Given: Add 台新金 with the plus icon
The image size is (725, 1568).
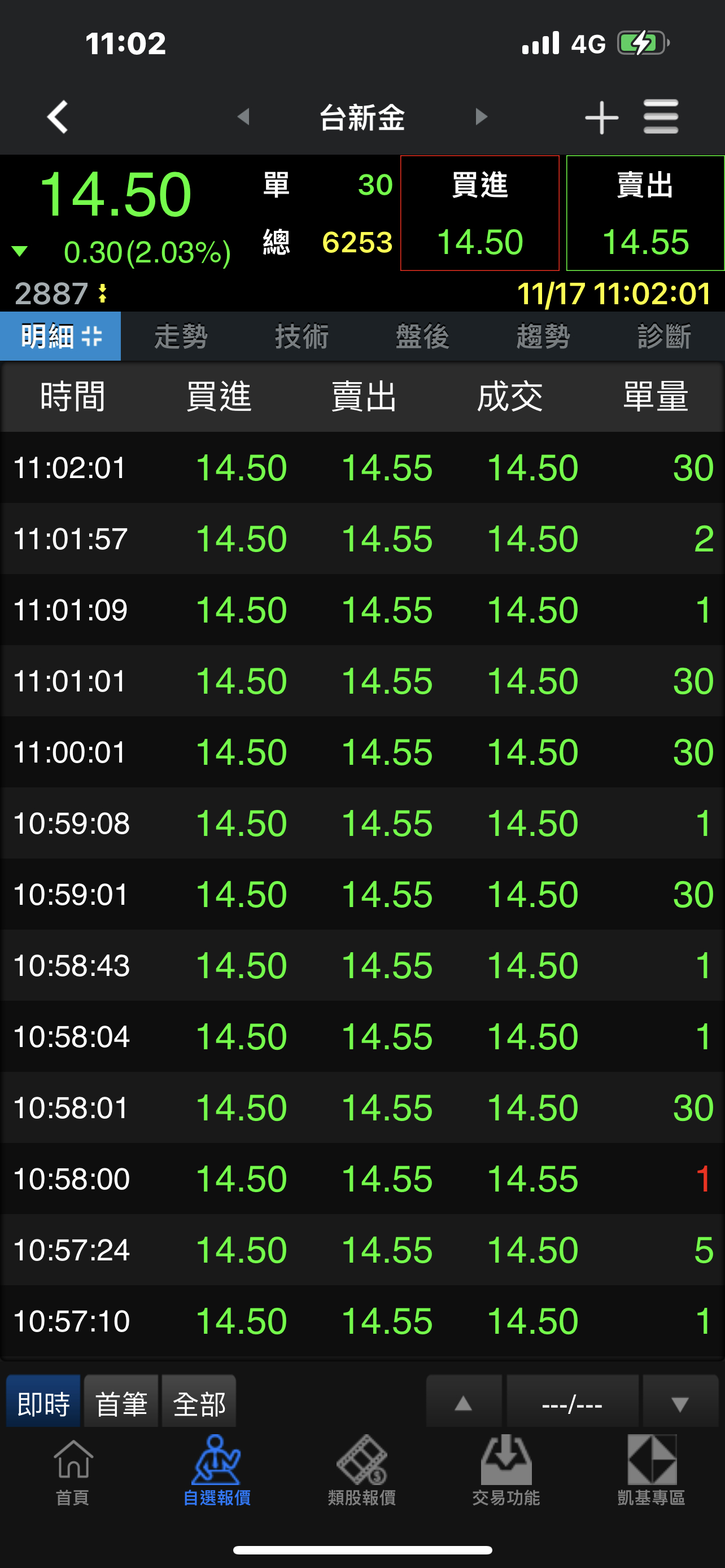Looking at the screenshot, I should [601, 117].
